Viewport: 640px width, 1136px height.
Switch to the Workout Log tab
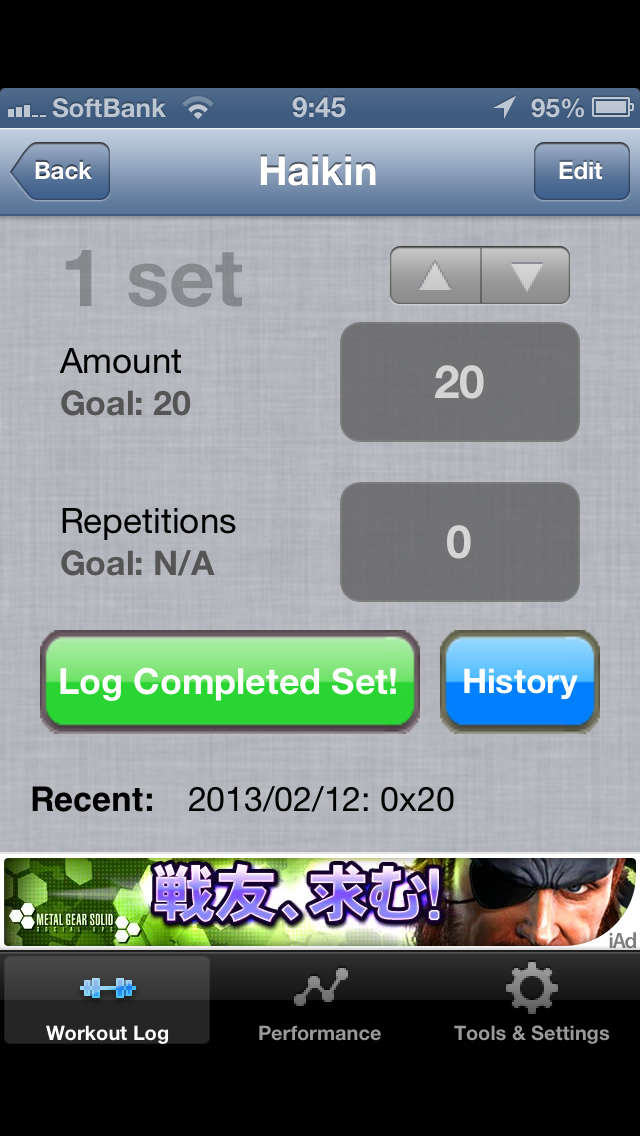pyautogui.click(x=107, y=1000)
